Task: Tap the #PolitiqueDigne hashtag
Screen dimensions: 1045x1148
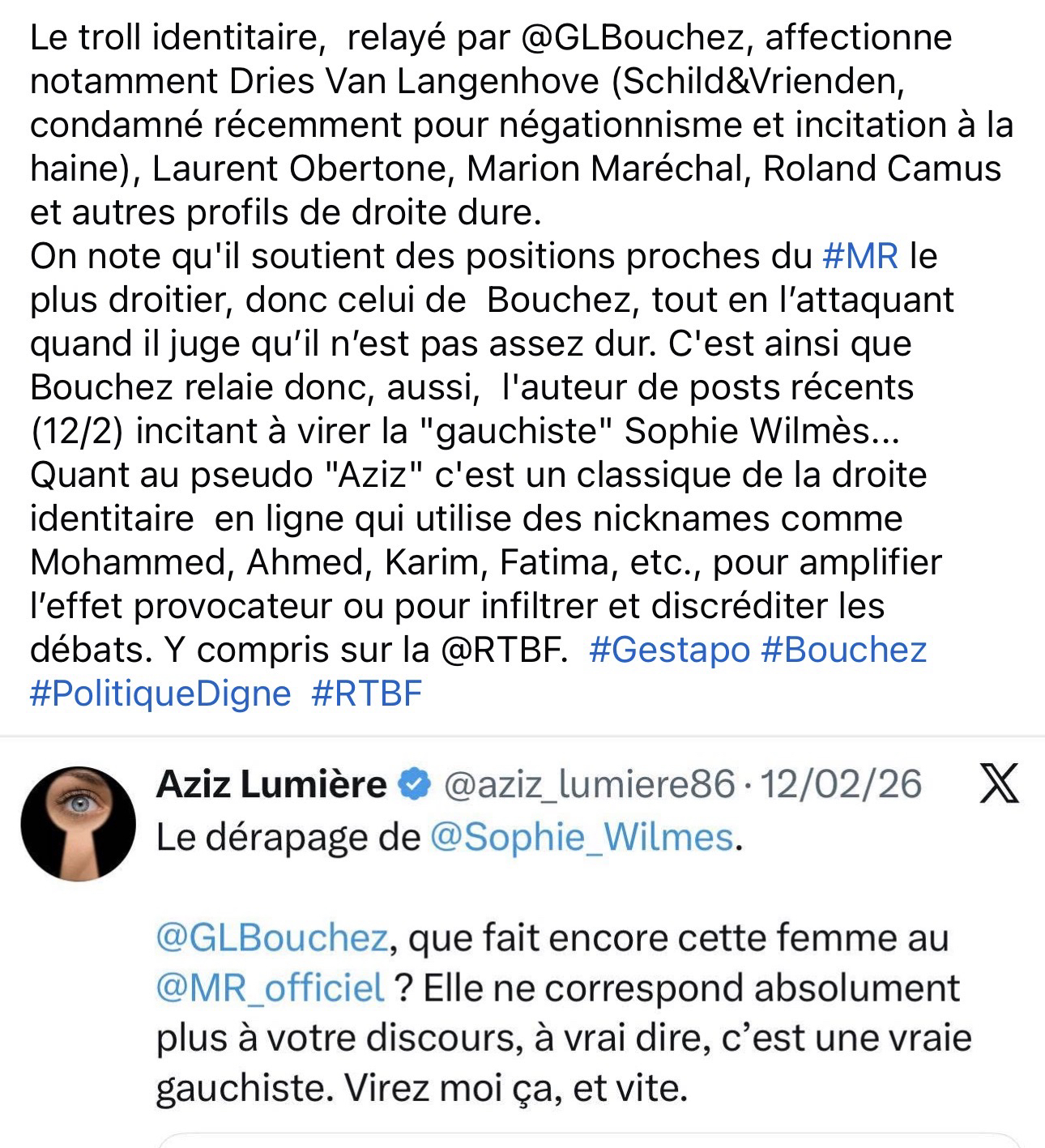Action: [160, 693]
